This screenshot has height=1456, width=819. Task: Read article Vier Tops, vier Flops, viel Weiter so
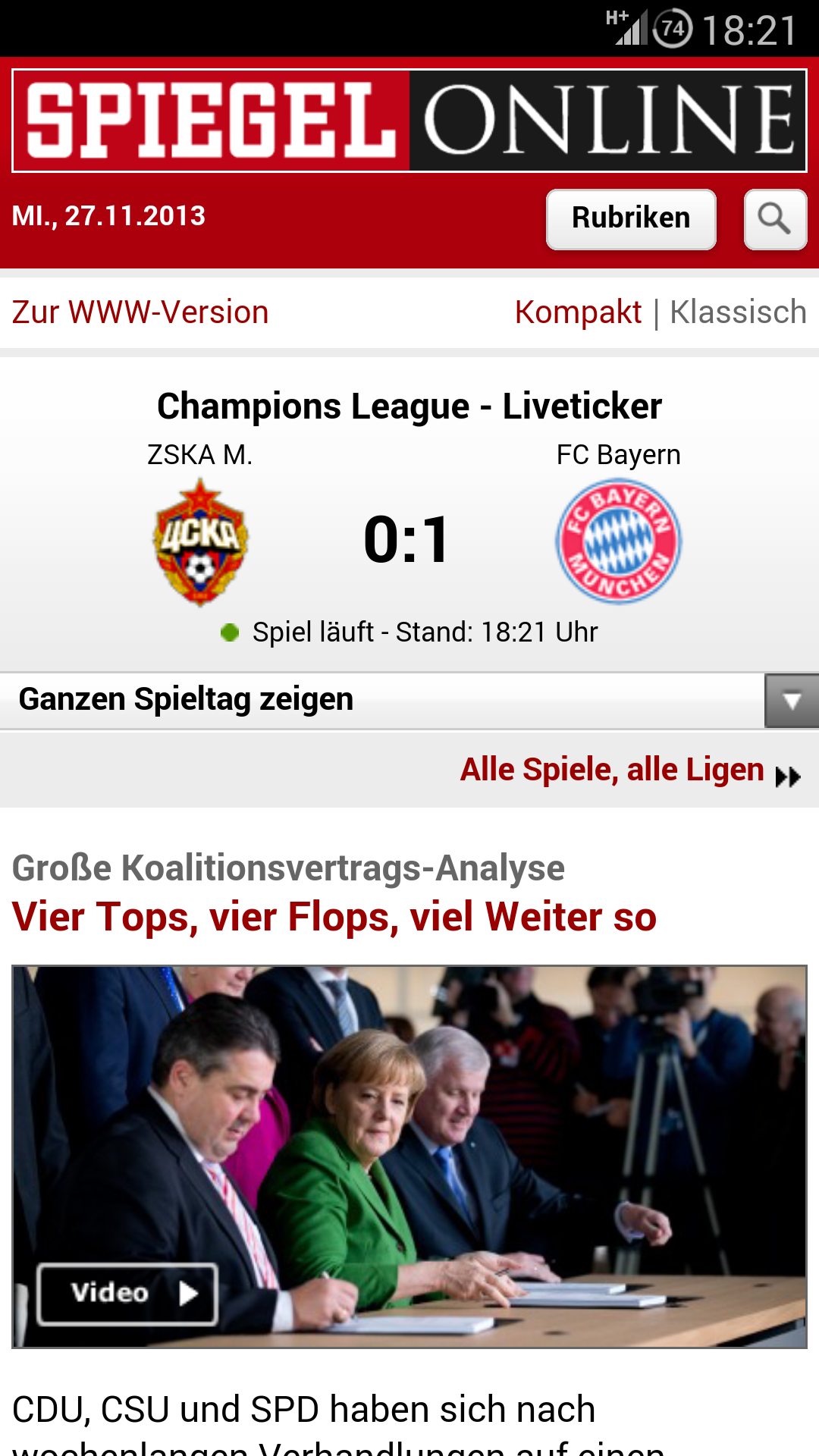pos(334,917)
